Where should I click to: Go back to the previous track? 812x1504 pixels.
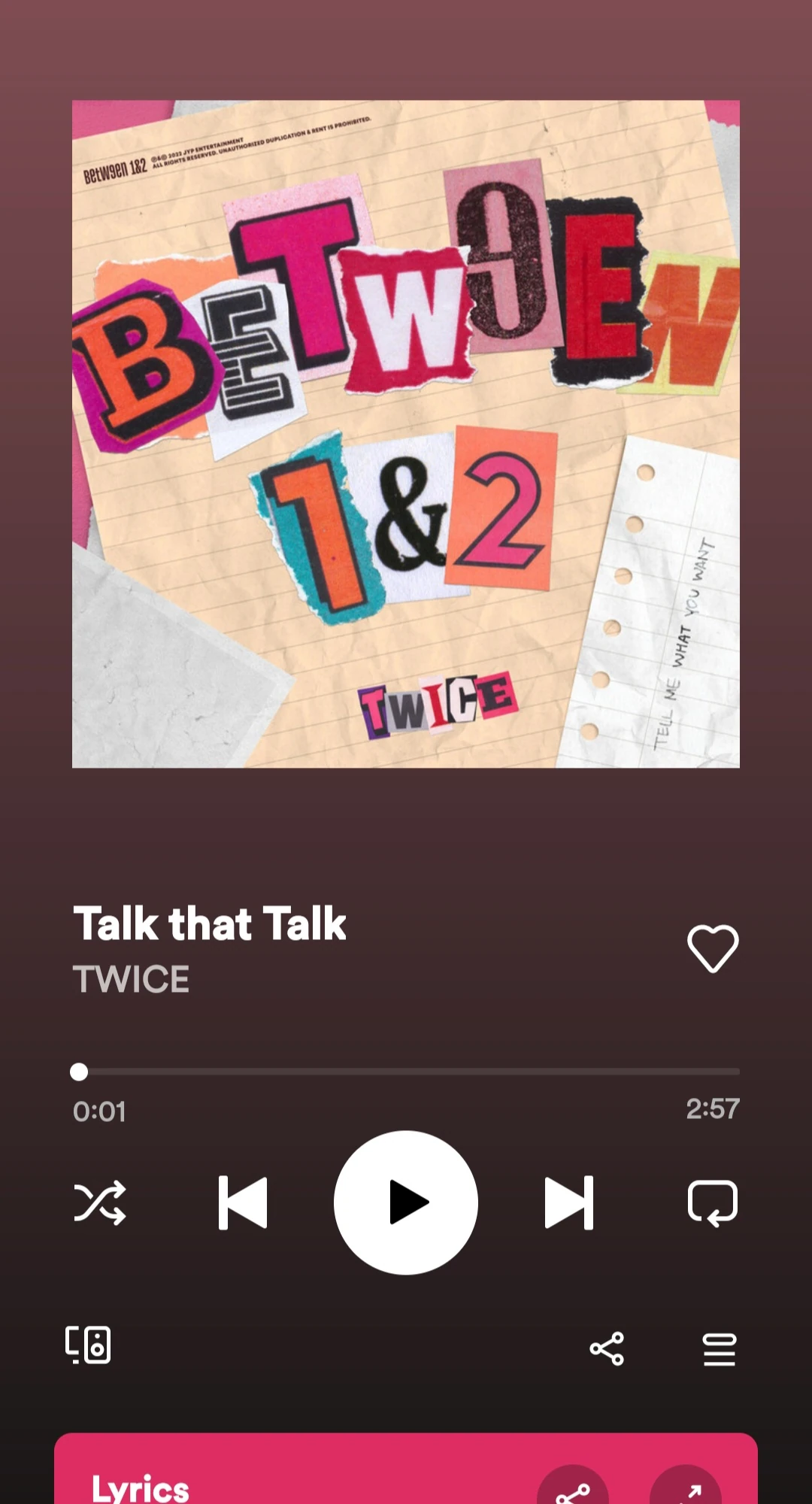[x=243, y=1202]
